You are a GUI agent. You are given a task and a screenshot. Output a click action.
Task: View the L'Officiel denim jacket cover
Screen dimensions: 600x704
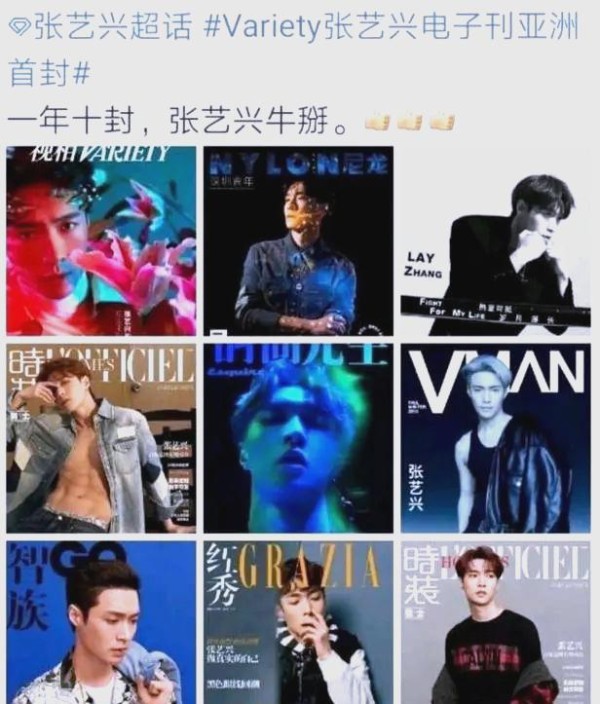click(x=101, y=438)
